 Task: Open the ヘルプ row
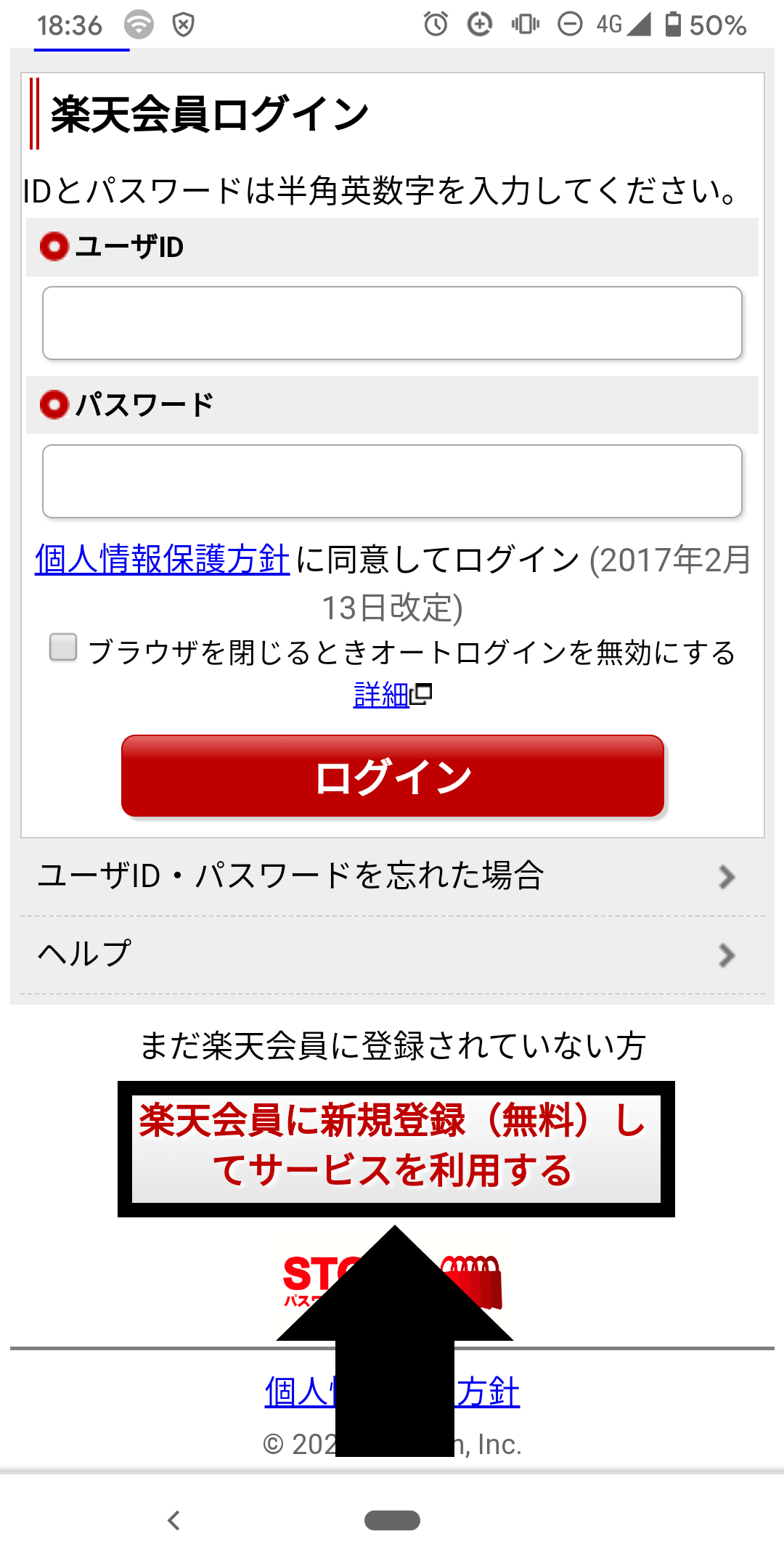[x=392, y=955]
